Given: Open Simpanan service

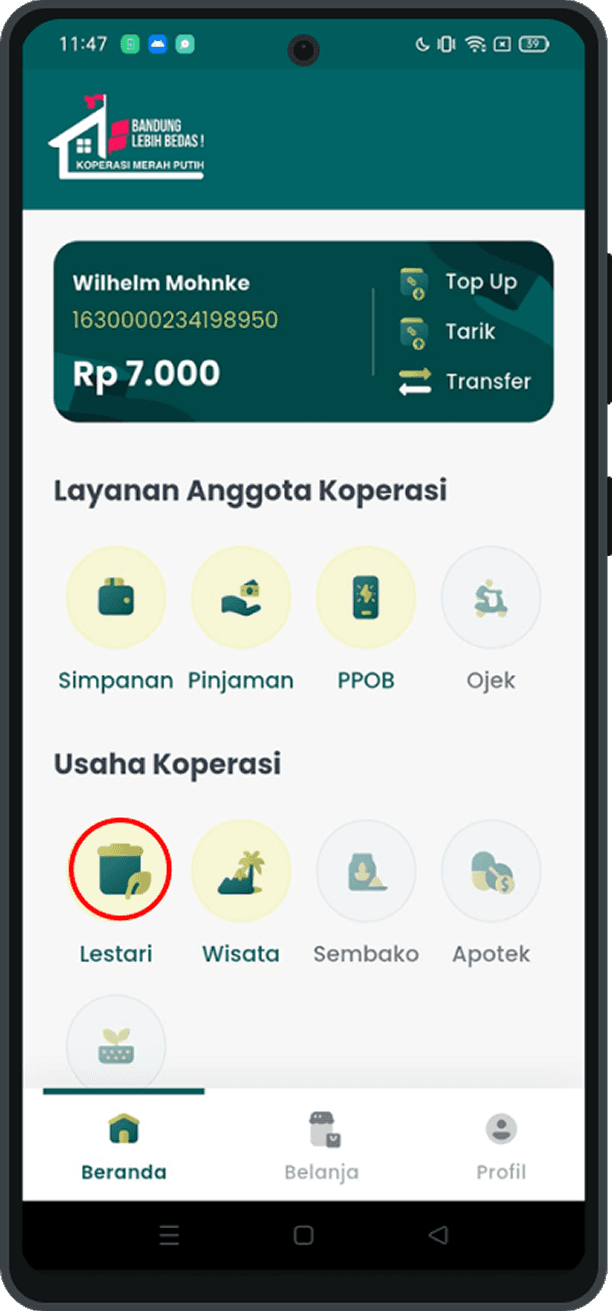Looking at the screenshot, I should [x=116, y=598].
